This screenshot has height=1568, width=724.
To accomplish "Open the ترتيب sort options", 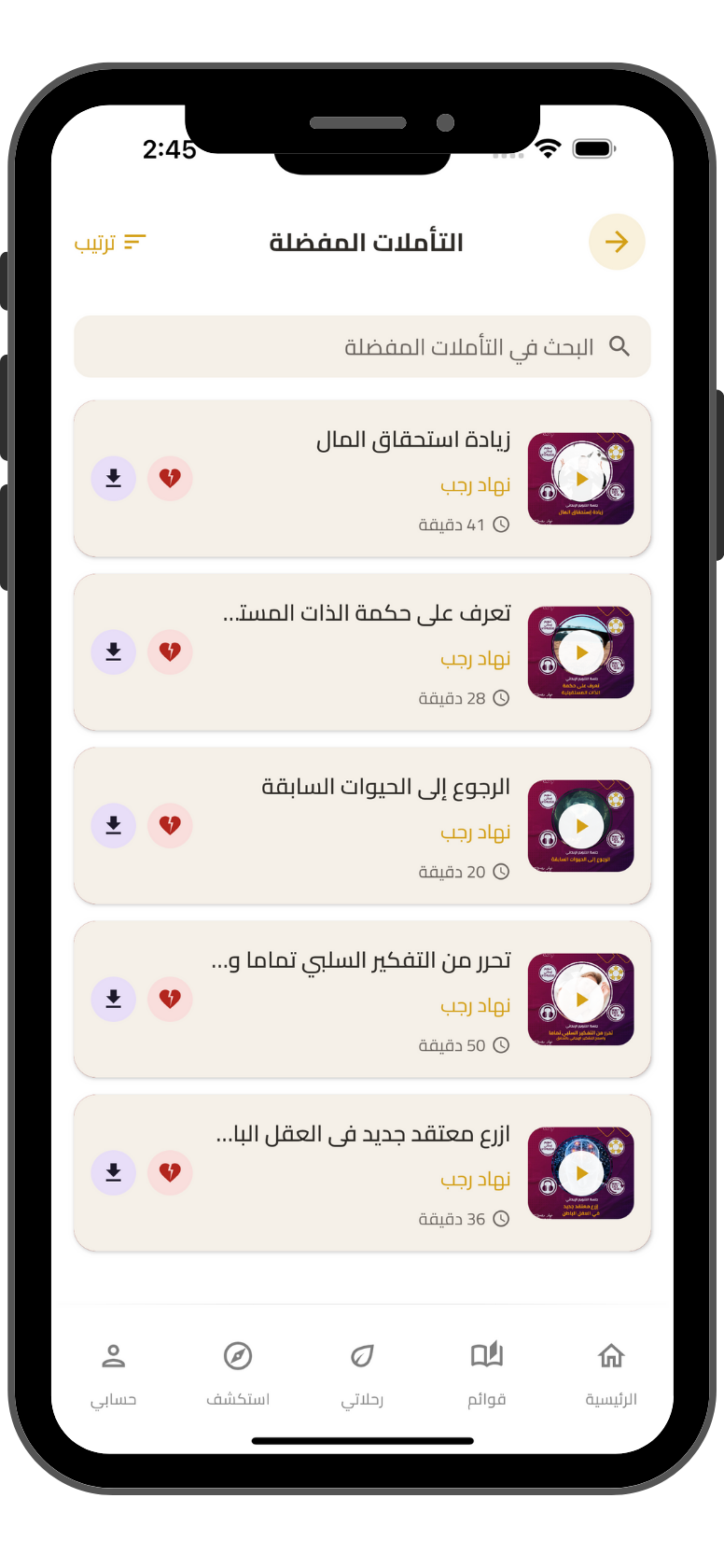I will point(110,243).
